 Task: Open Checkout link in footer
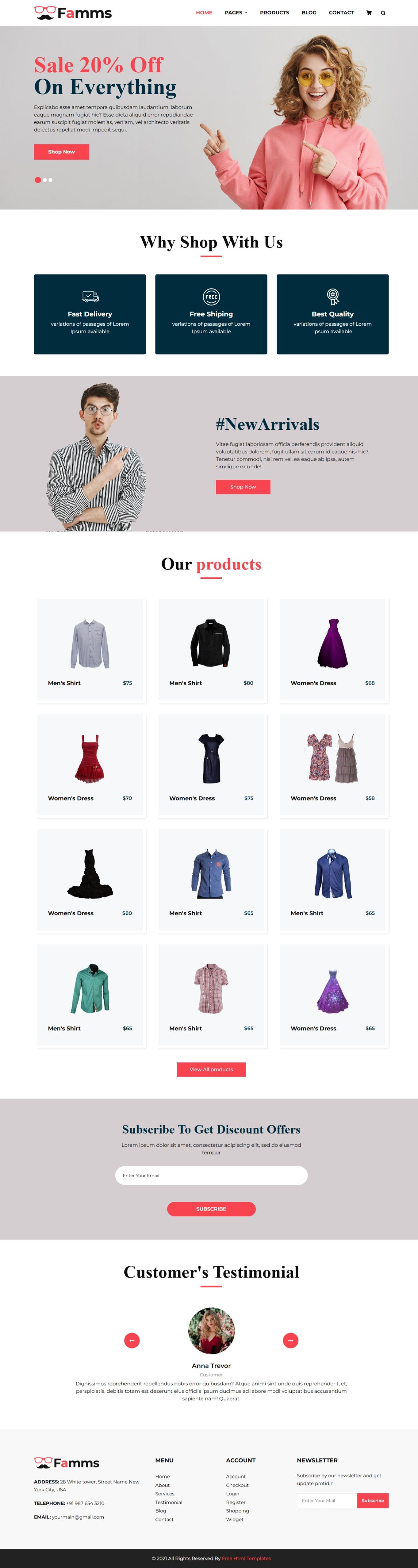click(x=237, y=1485)
